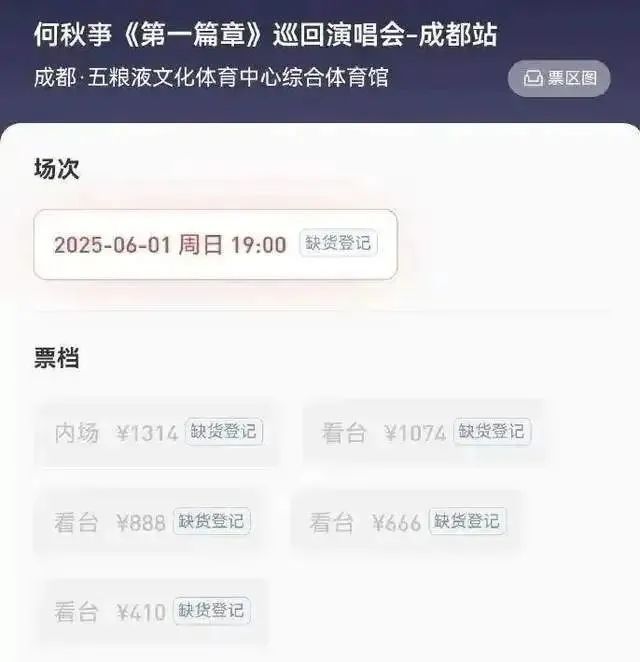Image resolution: width=640 pixels, height=662 pixels.
Task: Open the 票区图 seating map
Action: 559,78
